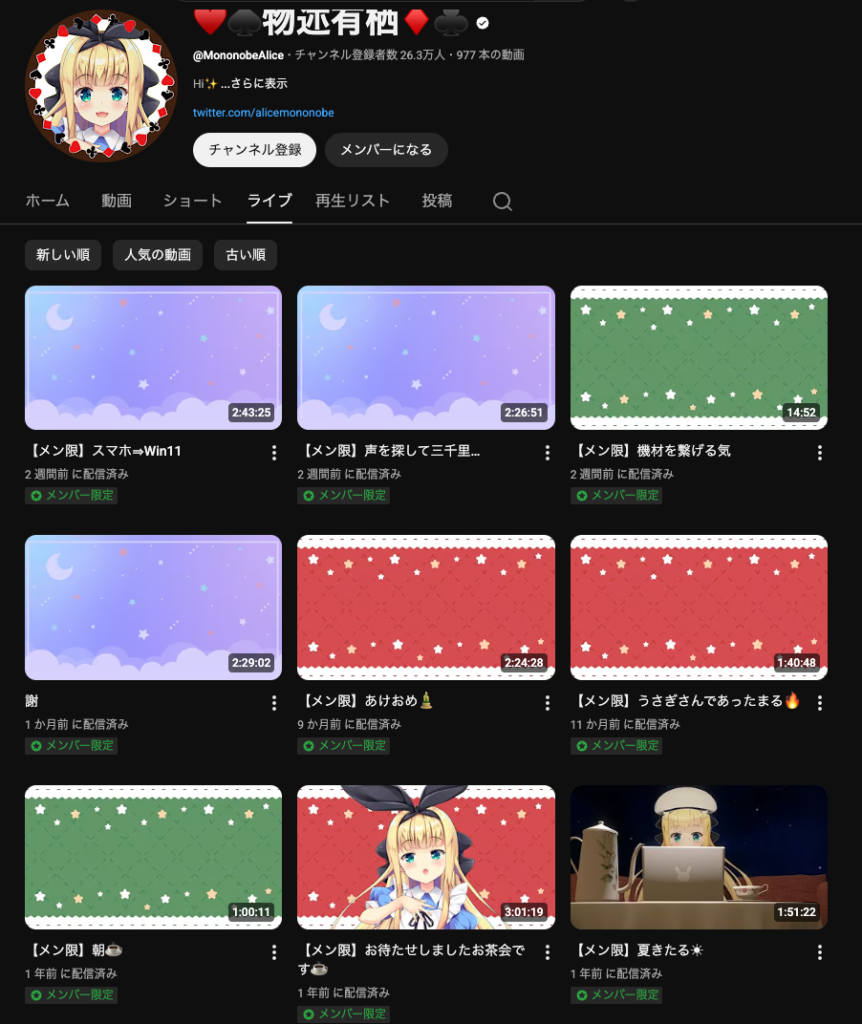The image size is (862, 1024).
Task: Select the 新しい順 sort chip
Action: pyautogui.click(x=63, y=255)
